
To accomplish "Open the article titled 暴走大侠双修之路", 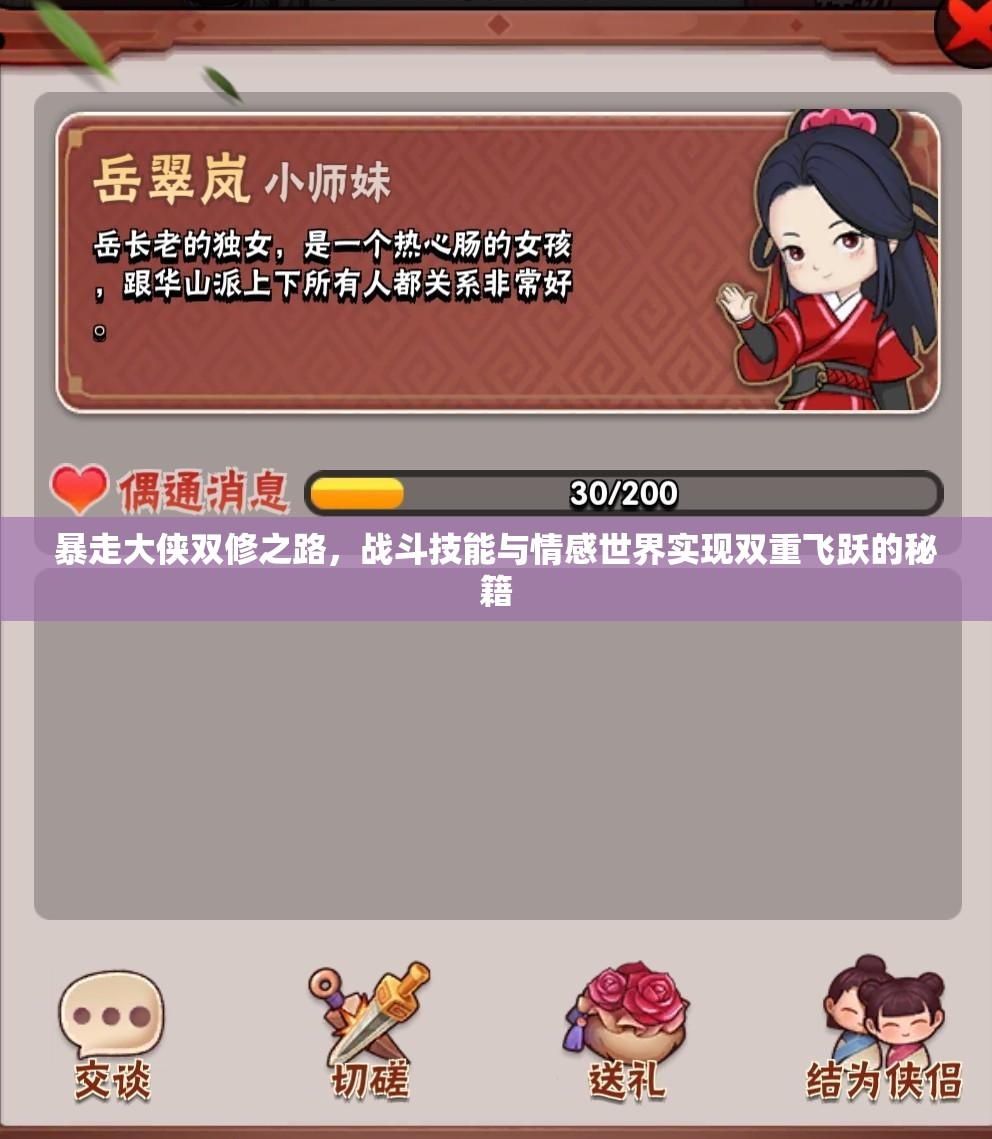I will [x=496, y=564].
